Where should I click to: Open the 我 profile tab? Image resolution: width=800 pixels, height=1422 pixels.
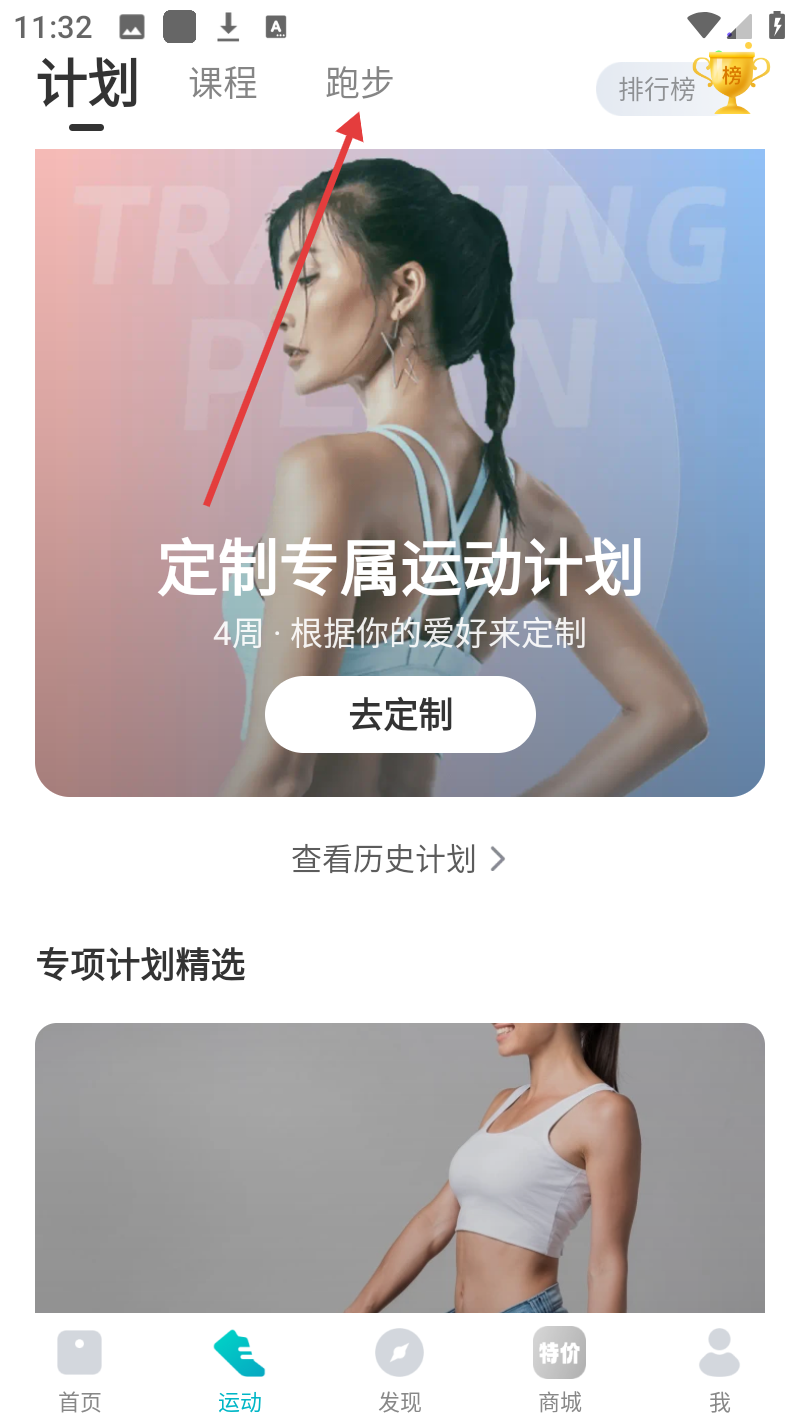point(720,1370)
